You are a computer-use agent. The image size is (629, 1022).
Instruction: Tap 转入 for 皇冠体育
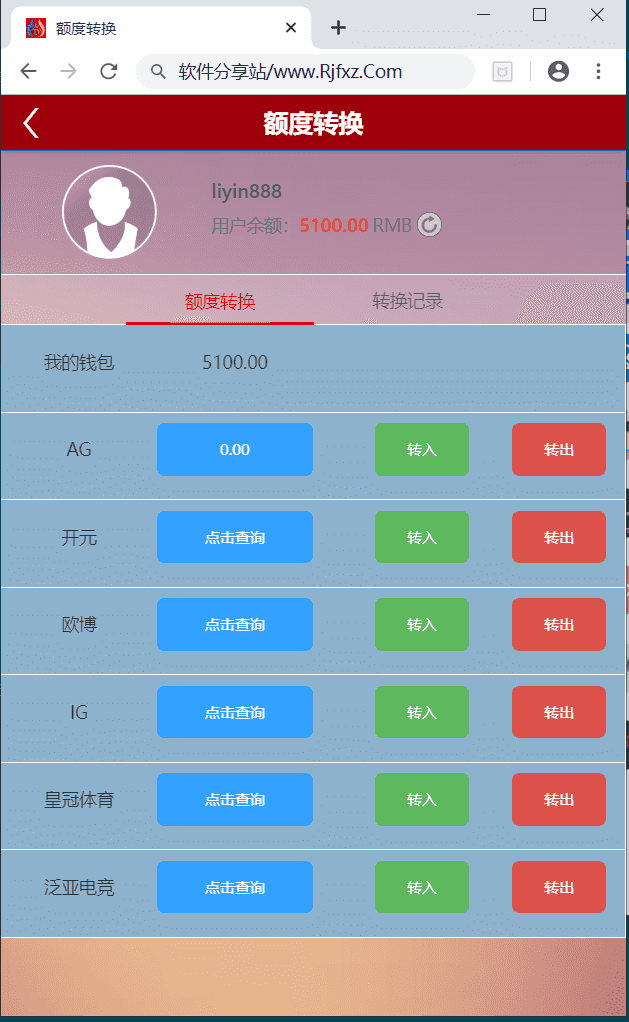(x=422, y=799)
